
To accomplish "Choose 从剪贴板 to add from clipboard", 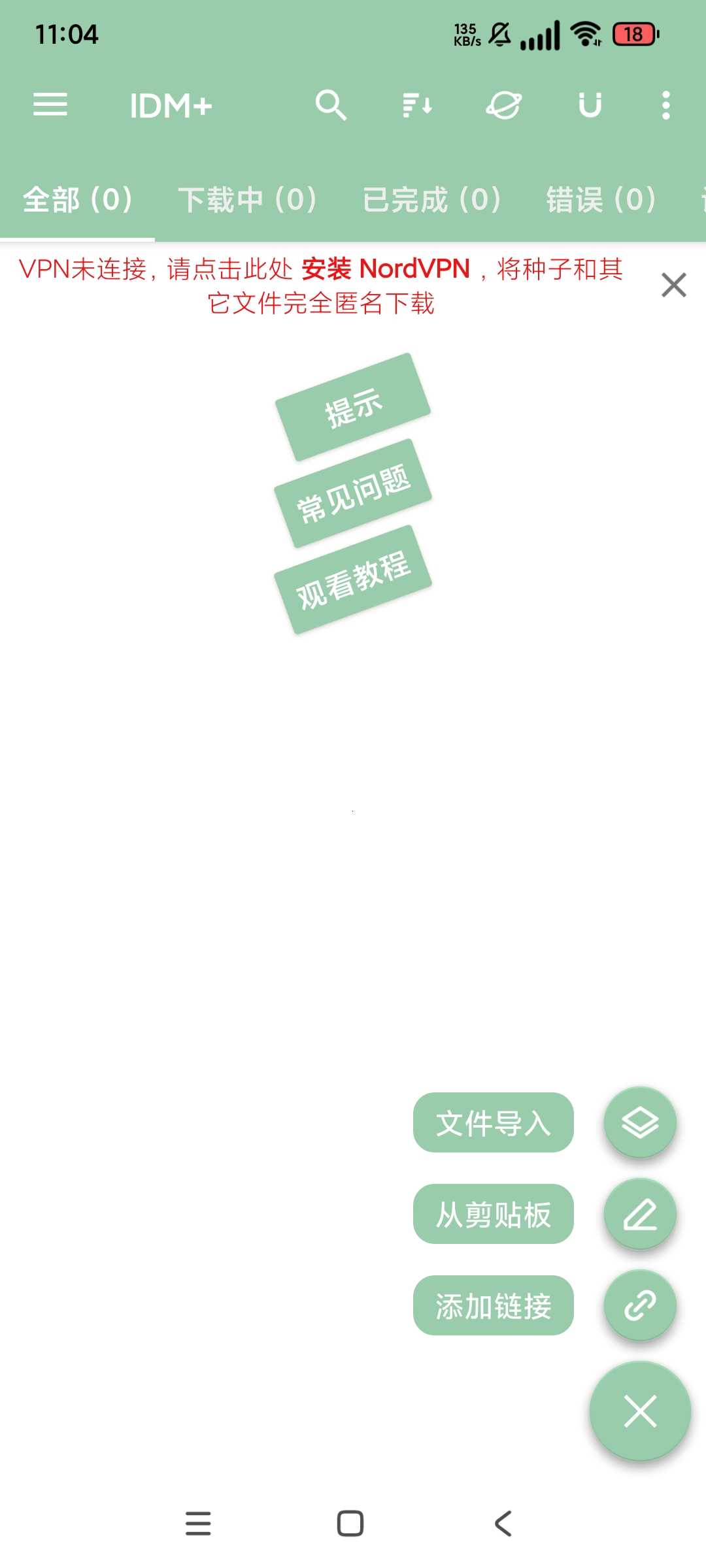I will click(x=493, y=1214).
